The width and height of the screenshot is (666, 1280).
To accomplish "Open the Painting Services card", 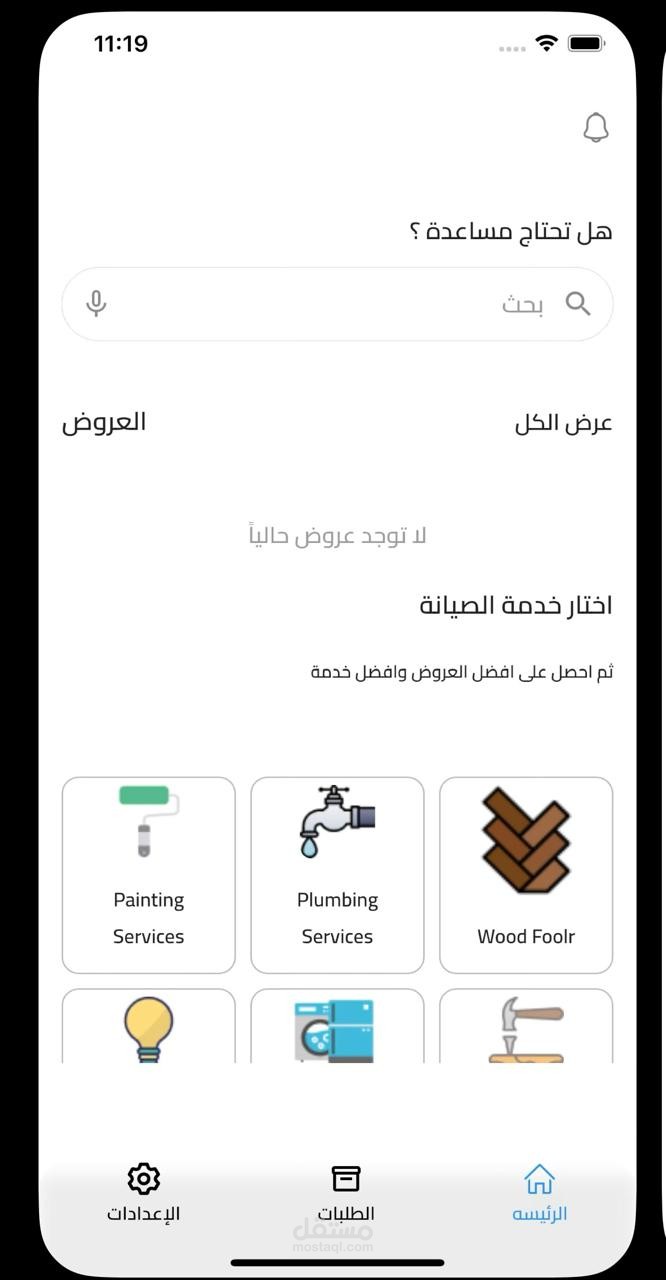I will click(x=149, y=875).
